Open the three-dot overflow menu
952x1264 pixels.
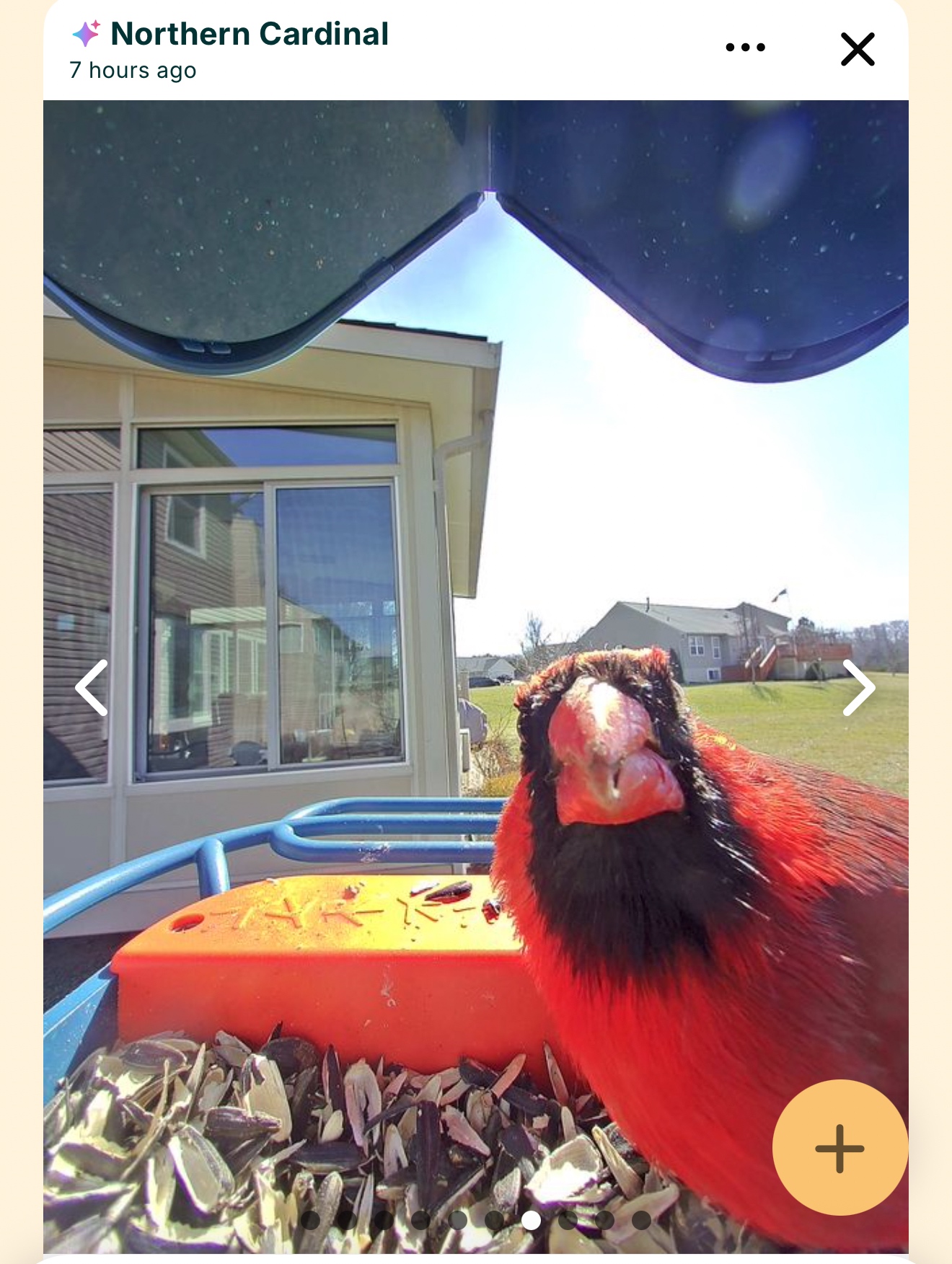click(x=745, y=48)
